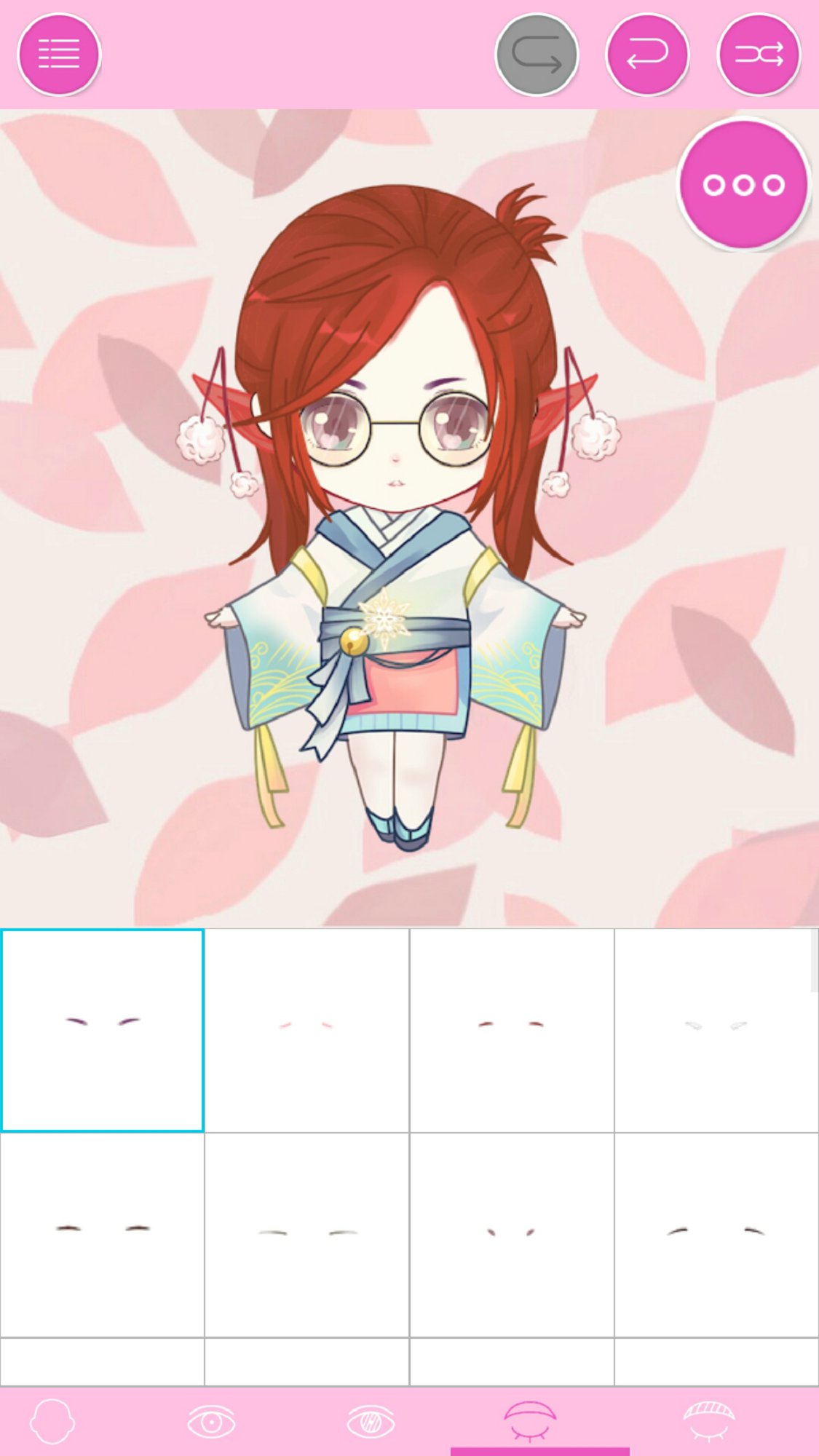Switch to the face shape tab
Viewport: 819px width, 1456px height.
52,1421
